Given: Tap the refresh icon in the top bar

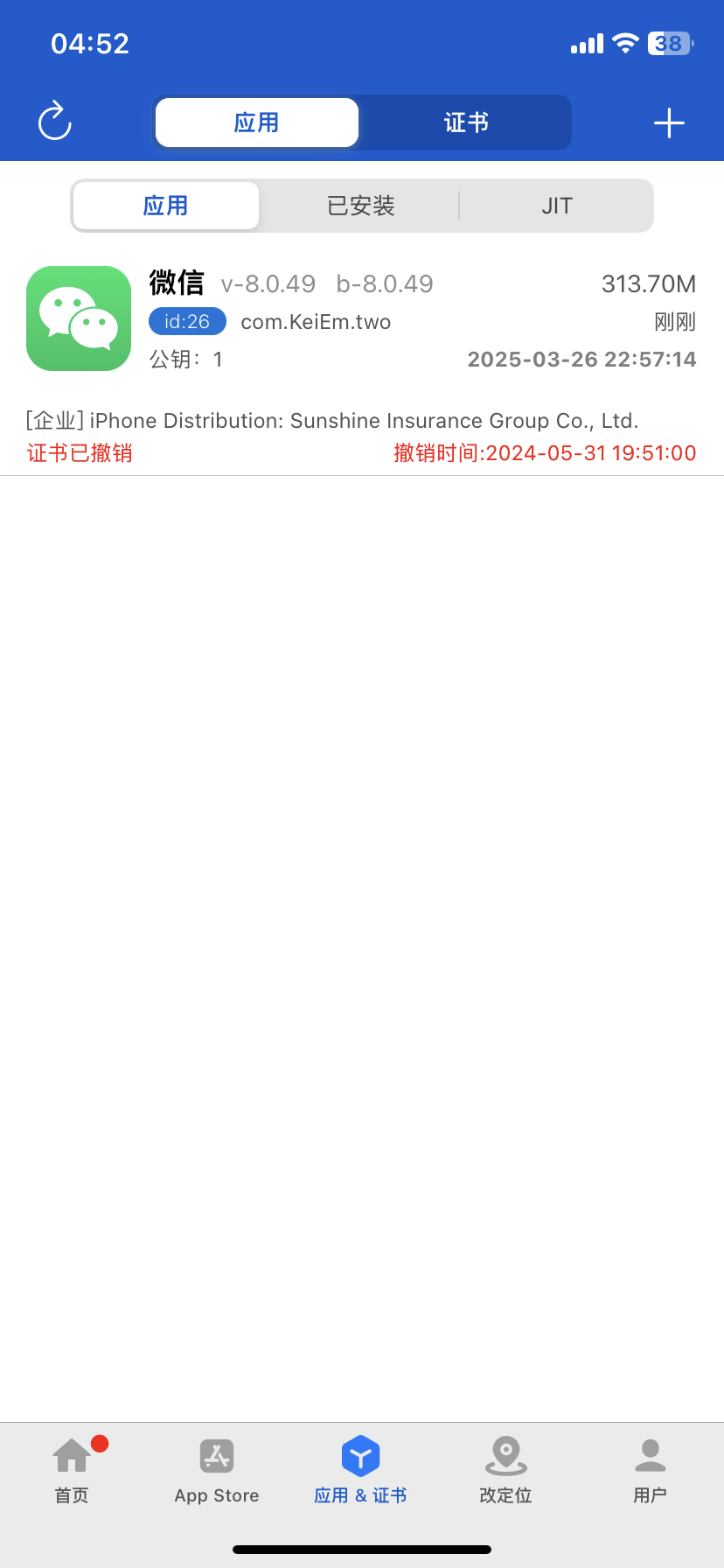Looking at the screenshot, I should point(54,122).
